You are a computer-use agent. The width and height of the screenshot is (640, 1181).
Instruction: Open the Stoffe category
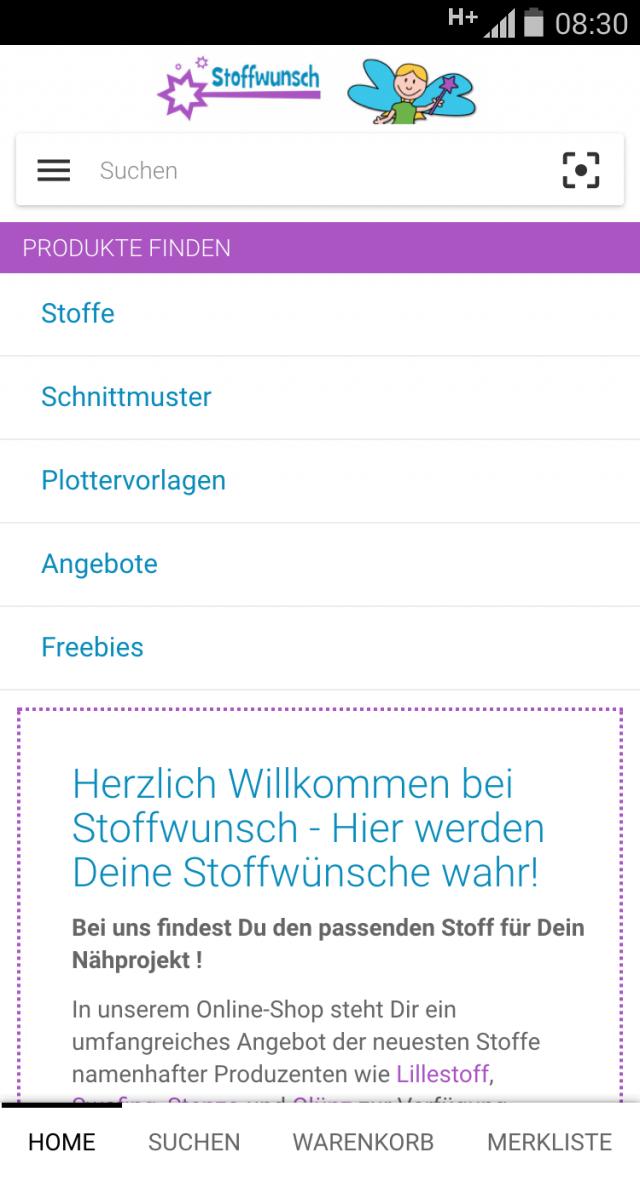click(x=78, y=313)
